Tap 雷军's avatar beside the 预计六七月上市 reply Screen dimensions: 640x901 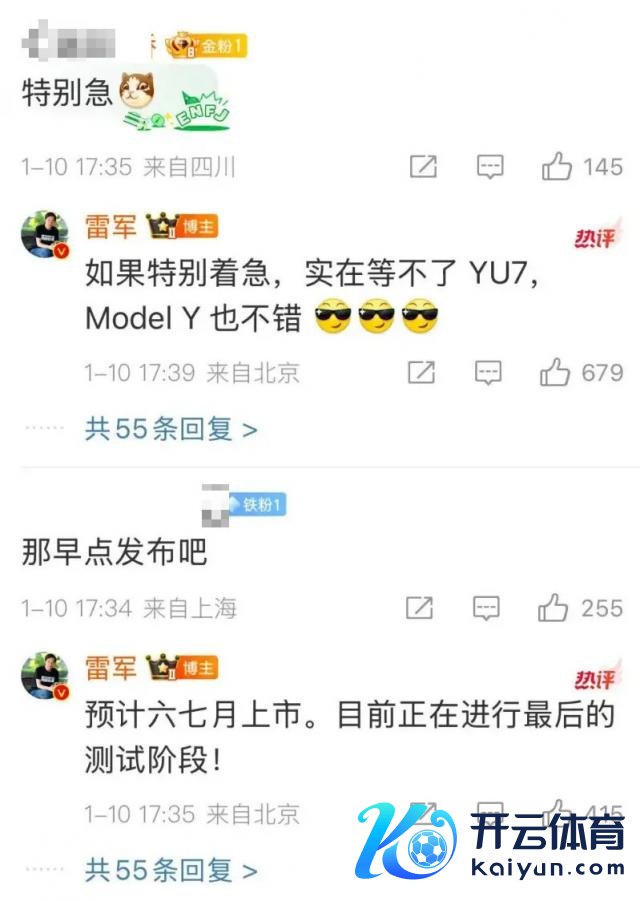point(45,675)
